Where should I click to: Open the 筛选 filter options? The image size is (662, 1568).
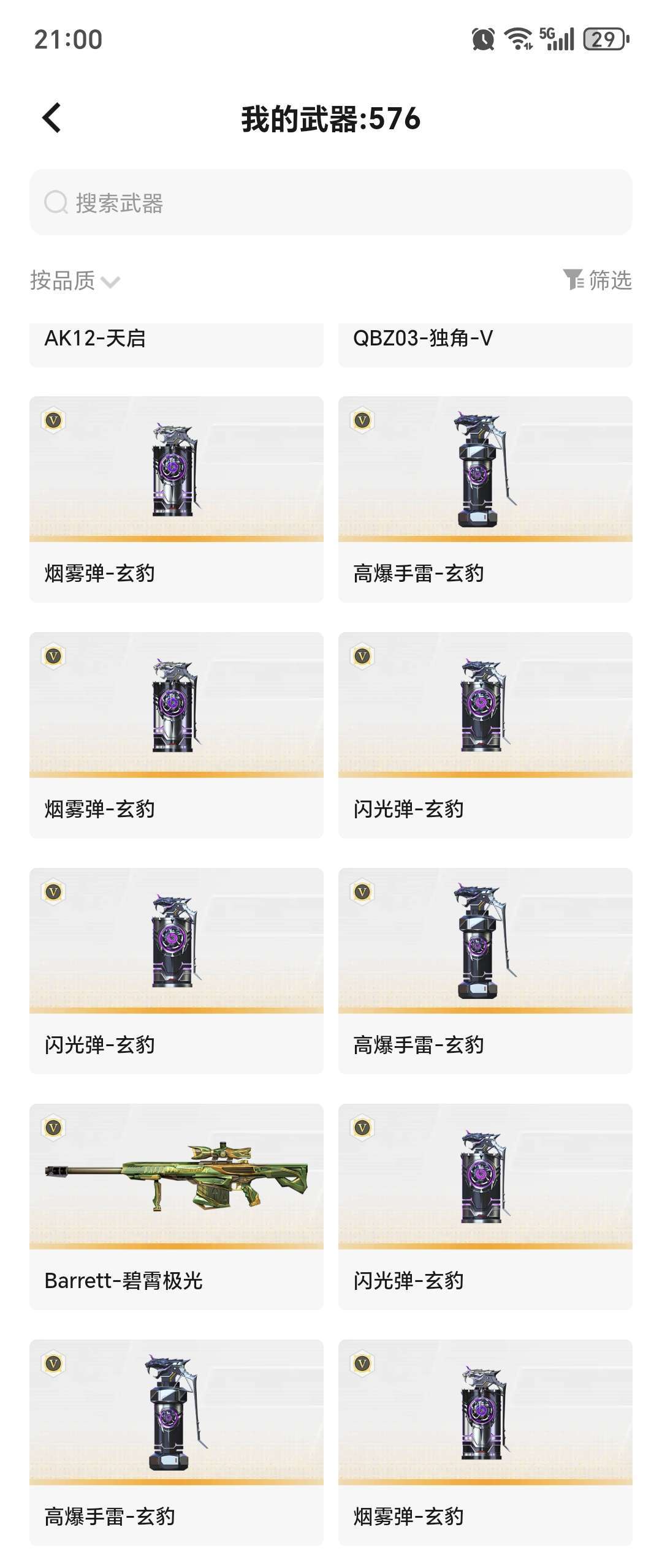(x=597, y=280)
